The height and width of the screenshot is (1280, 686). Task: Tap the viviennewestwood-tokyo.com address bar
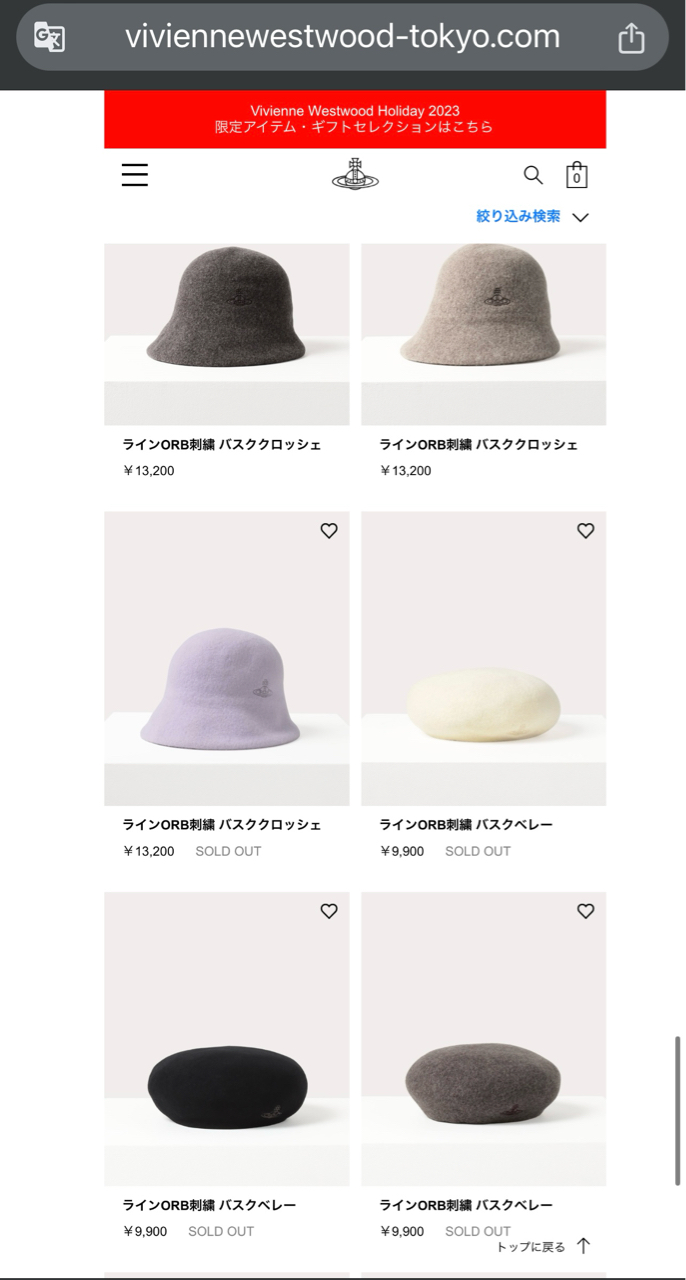pos(342,37)
